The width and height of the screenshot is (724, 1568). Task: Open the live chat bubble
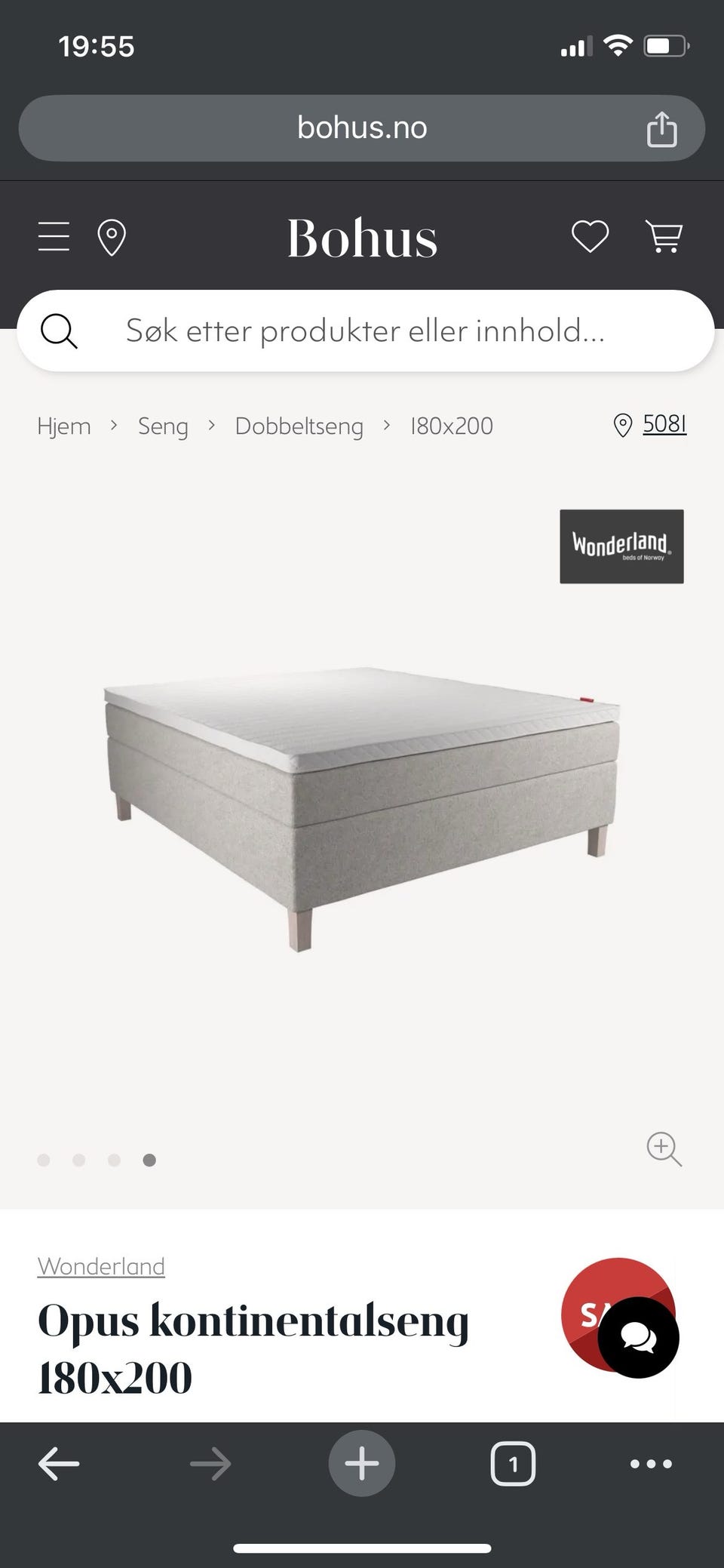coord(638,1338)
